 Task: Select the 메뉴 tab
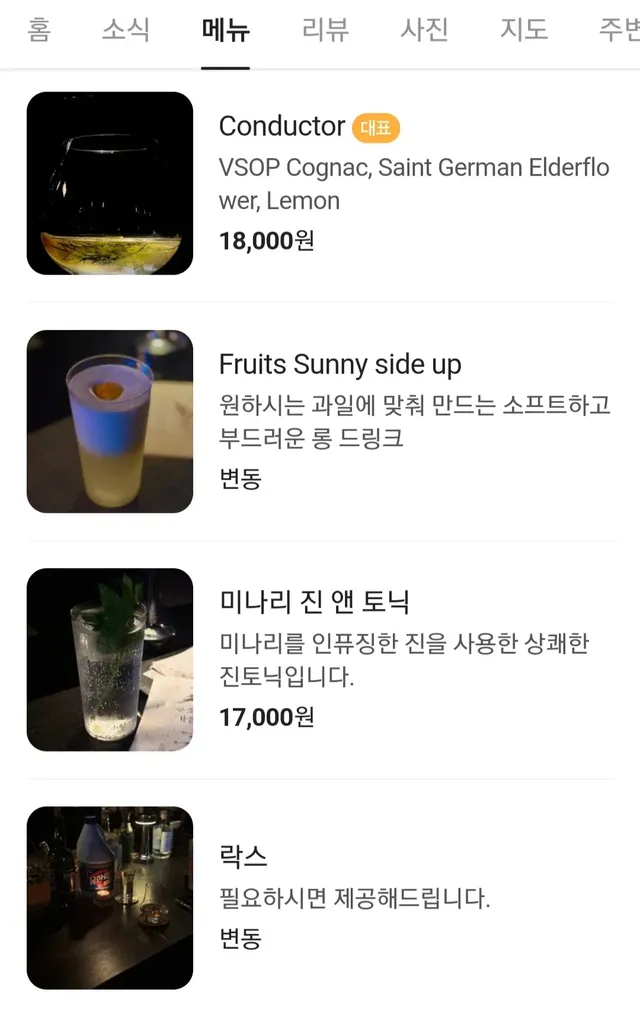225,30
